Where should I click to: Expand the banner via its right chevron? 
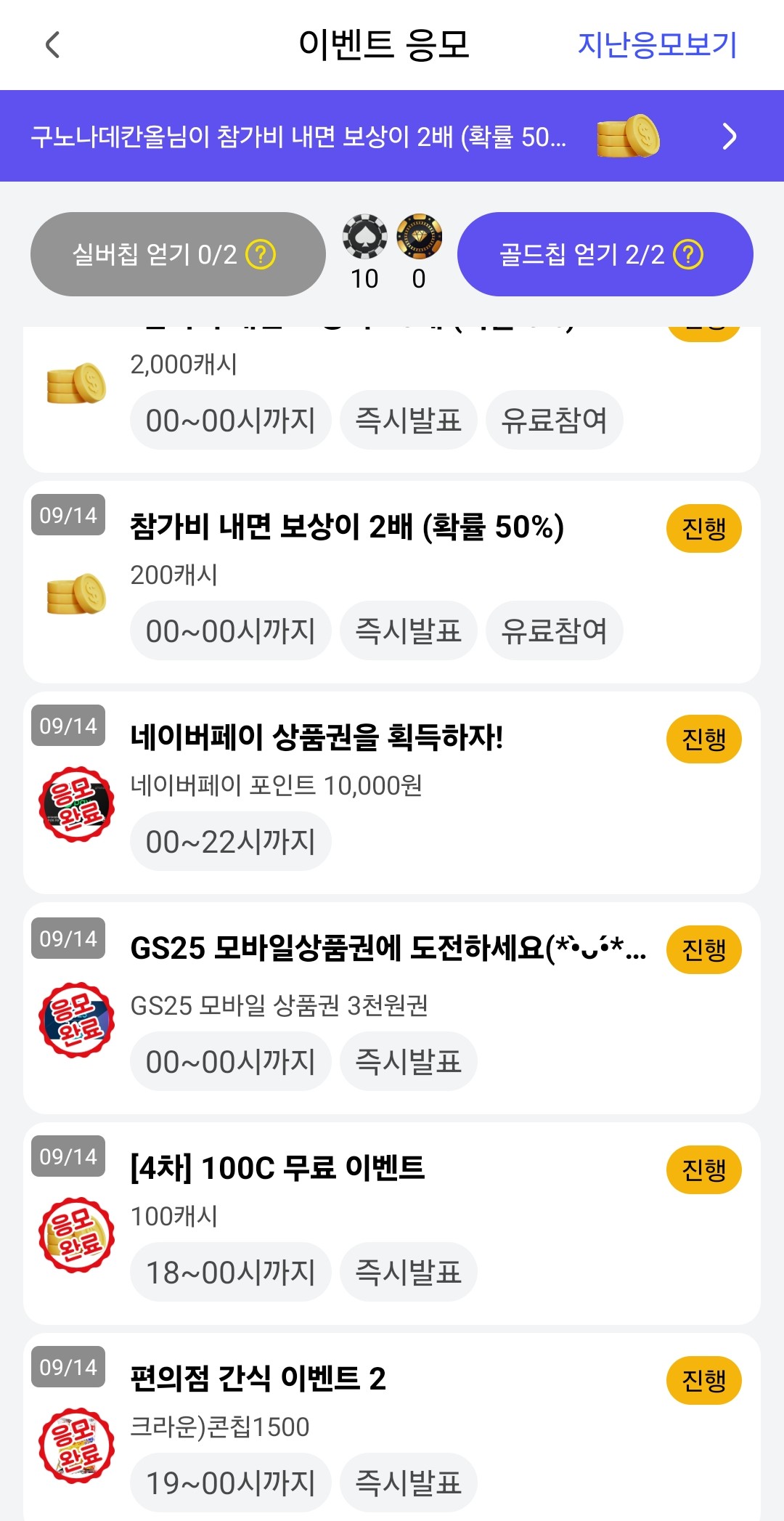(730, 137)
